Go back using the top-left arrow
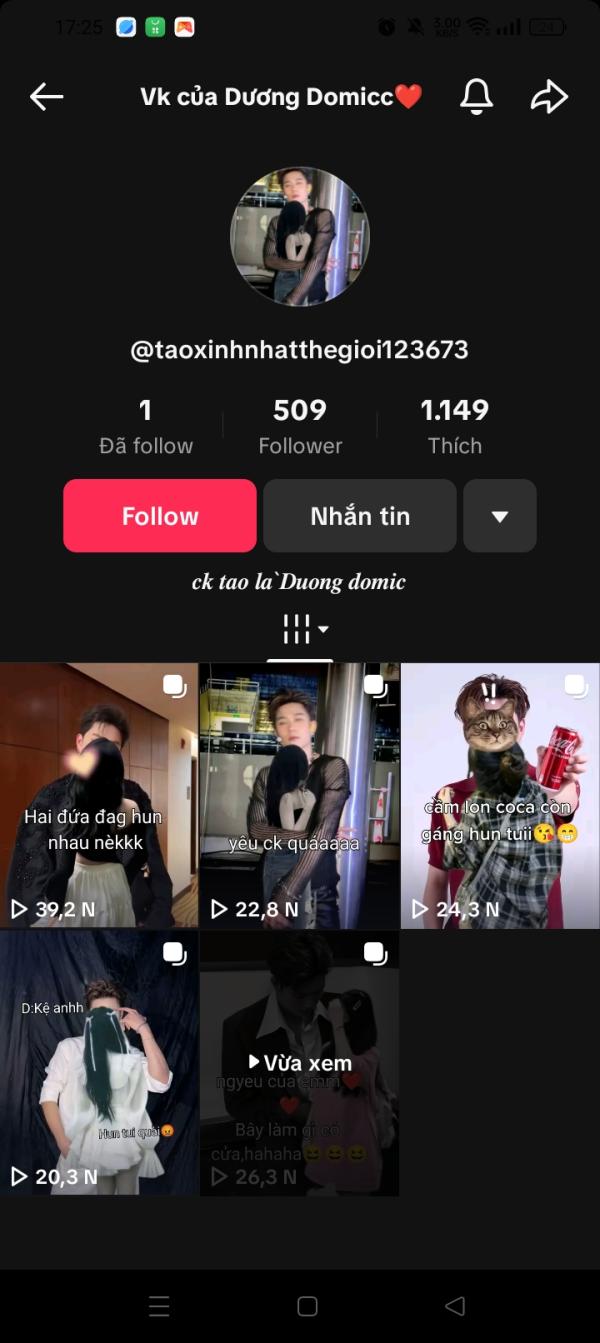This screenshot has width=600, height=1343. pos(47,97)
